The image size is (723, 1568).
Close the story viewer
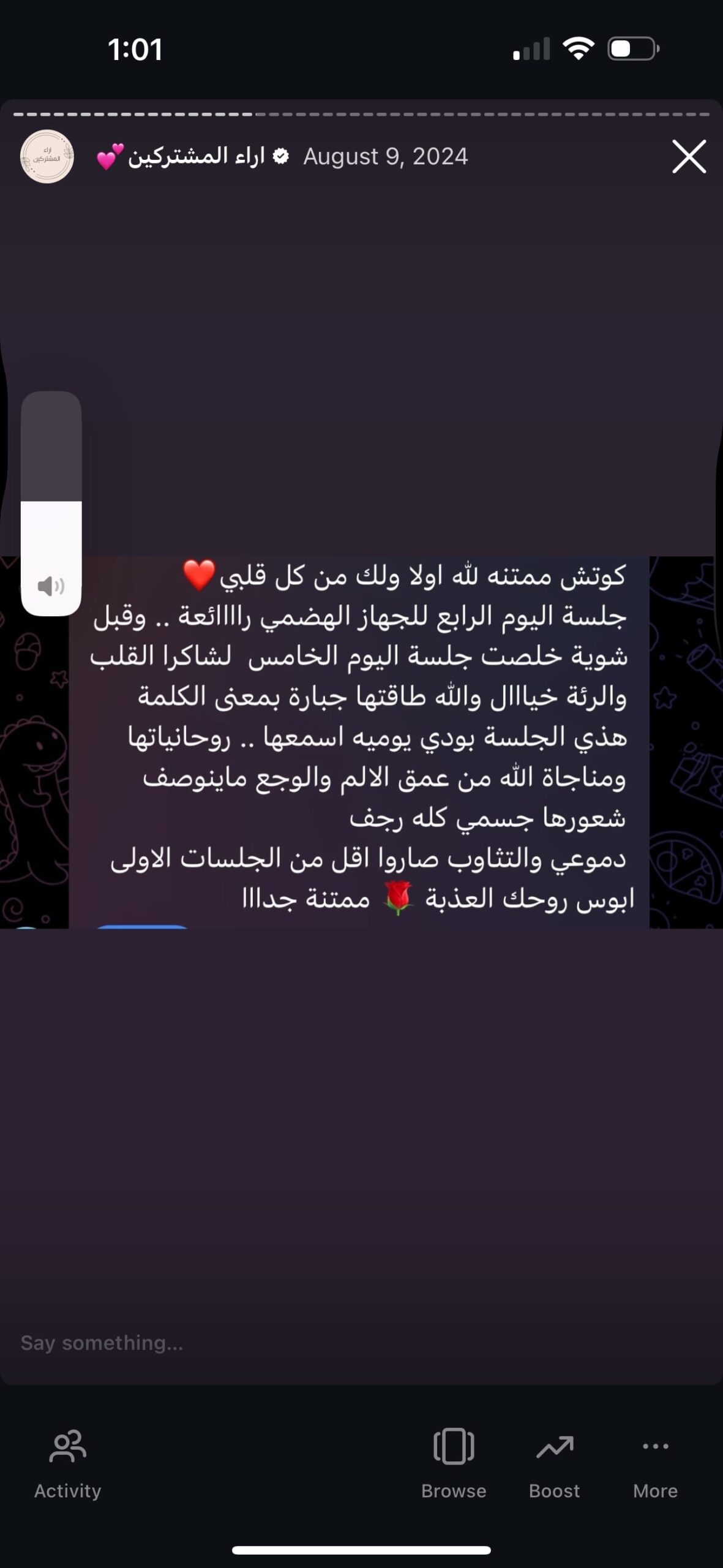(x=689, y=157)
